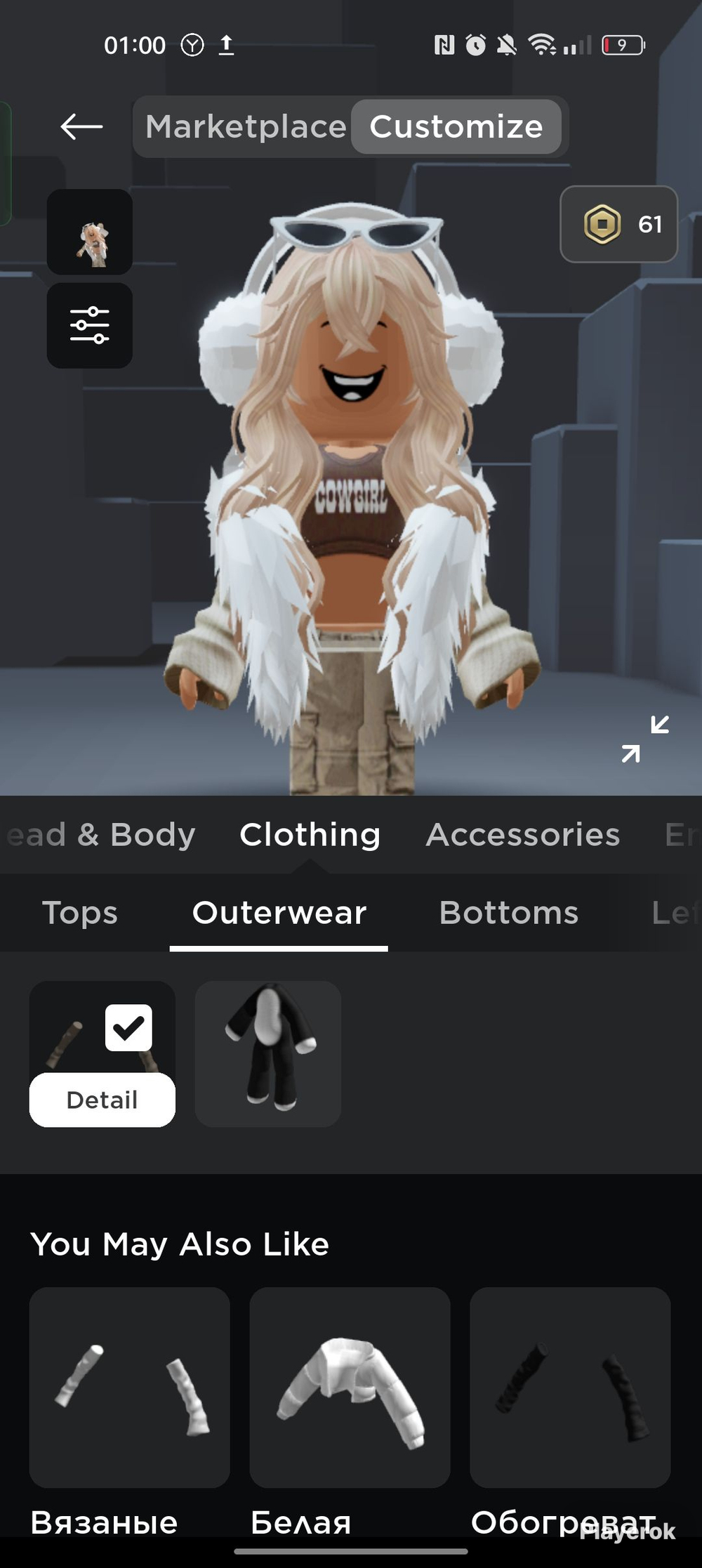Switch to the Accessories category
Screen dimensions: 702x1568
coord(523,835)
